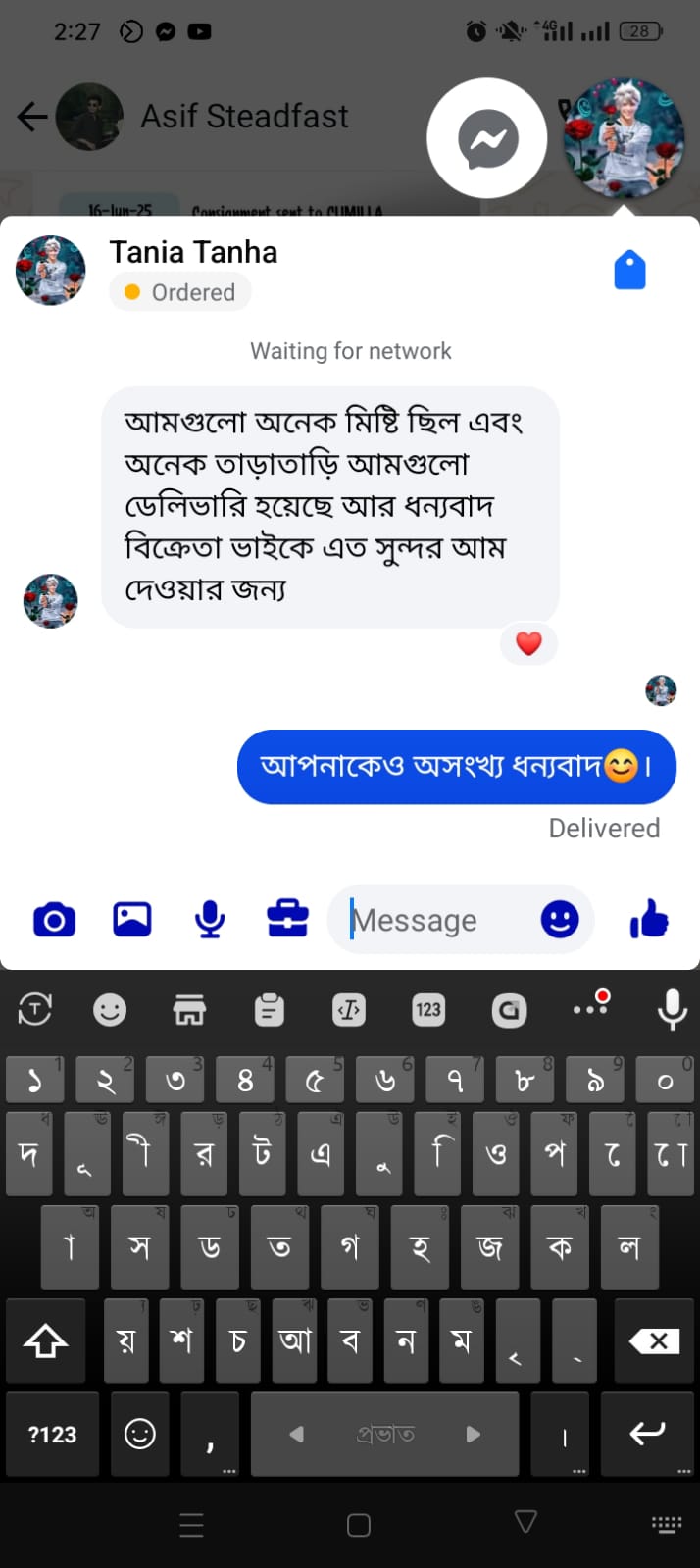
Task: Switch keyboard to ?123 symbols
Action: (x=53, y=1434)
